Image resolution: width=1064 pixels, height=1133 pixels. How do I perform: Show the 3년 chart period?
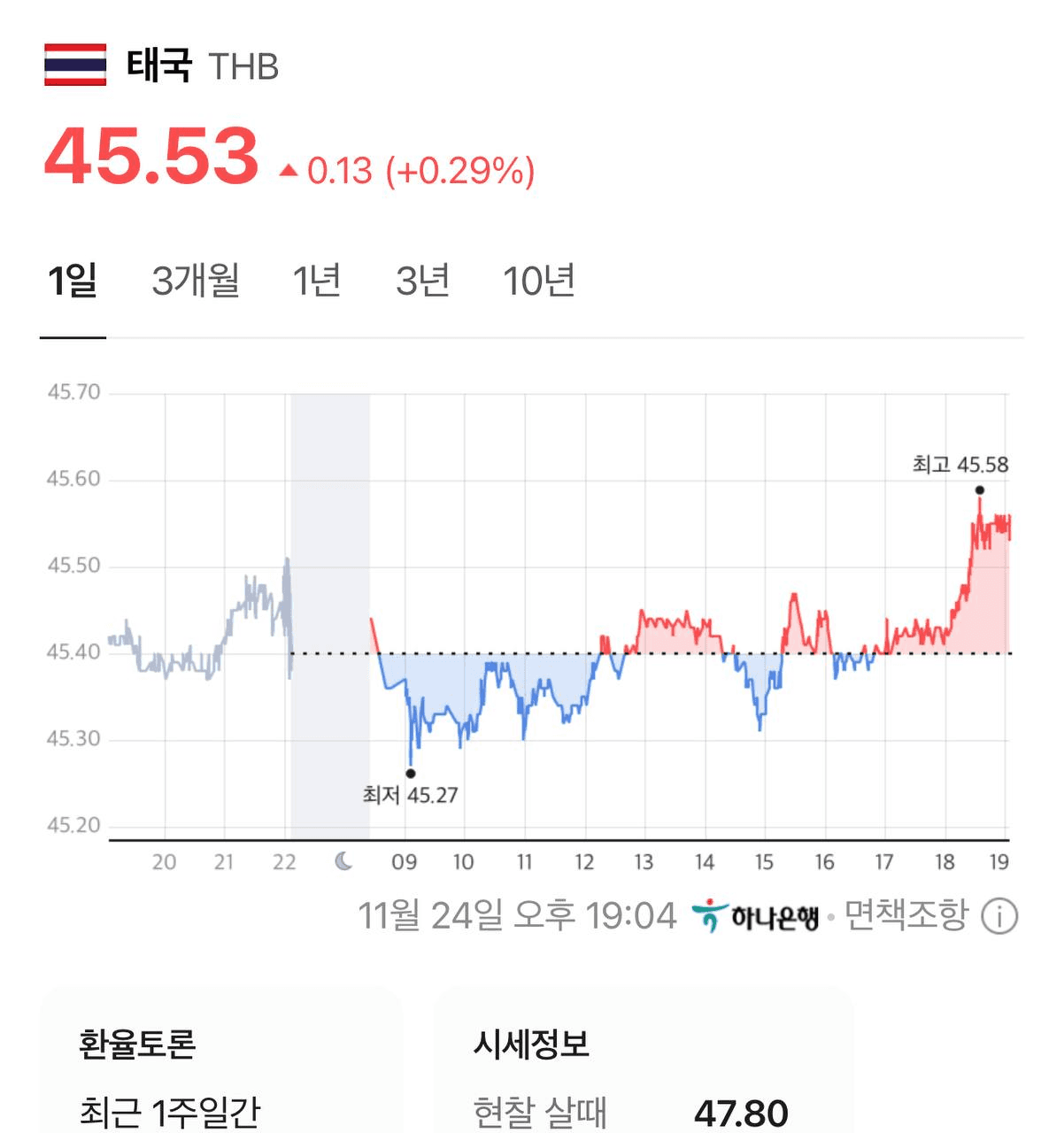(422, 281)
